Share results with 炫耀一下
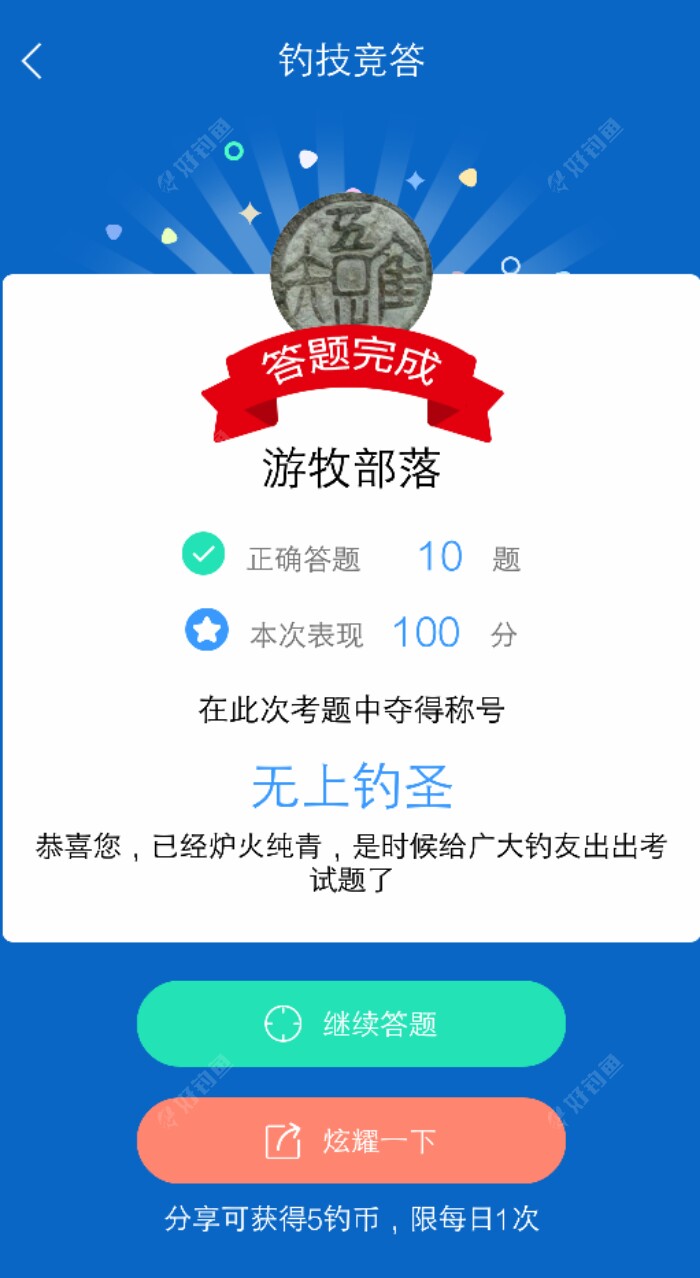 pos(351,1141)
